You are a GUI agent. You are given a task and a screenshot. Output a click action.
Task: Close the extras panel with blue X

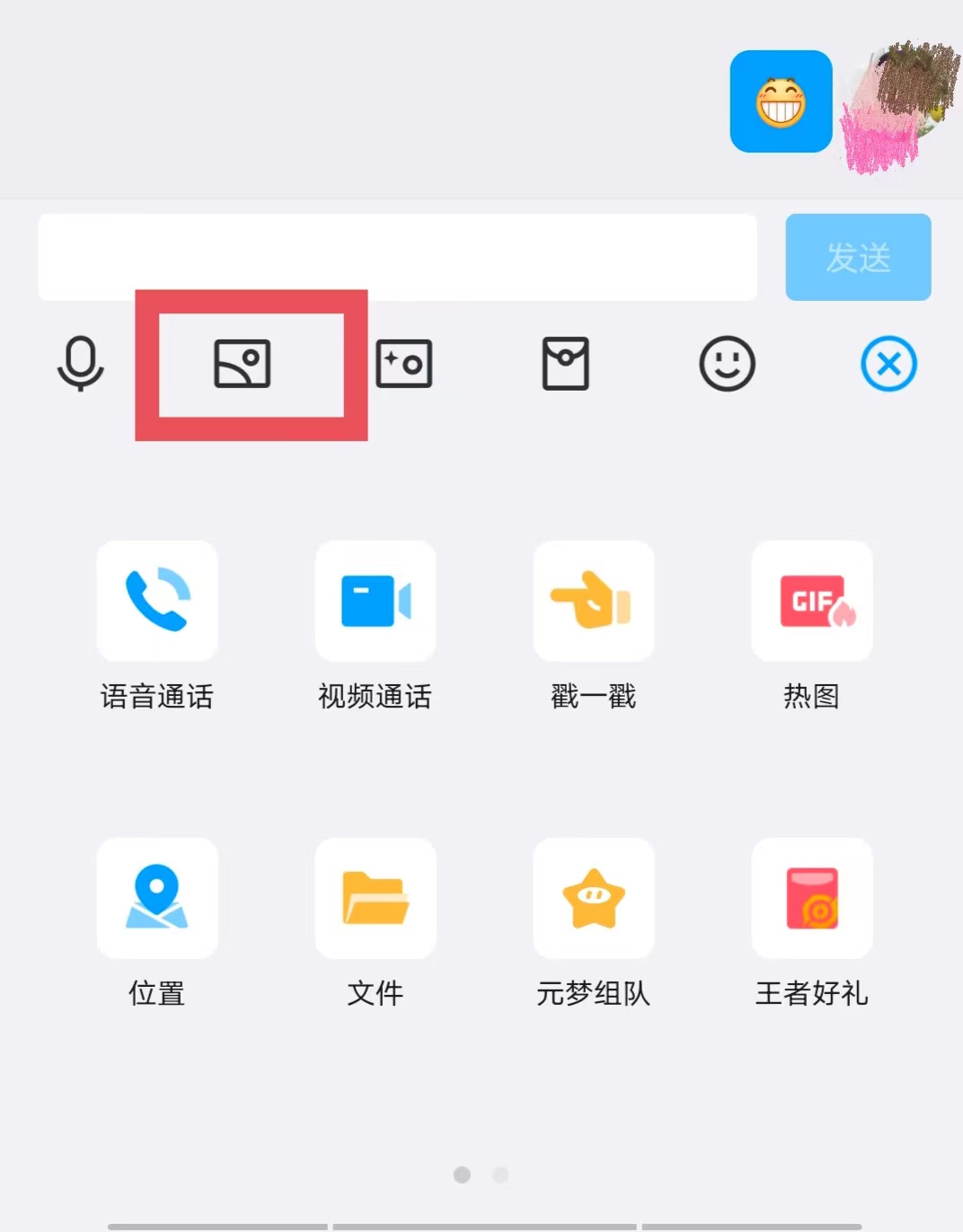(888, 363)
